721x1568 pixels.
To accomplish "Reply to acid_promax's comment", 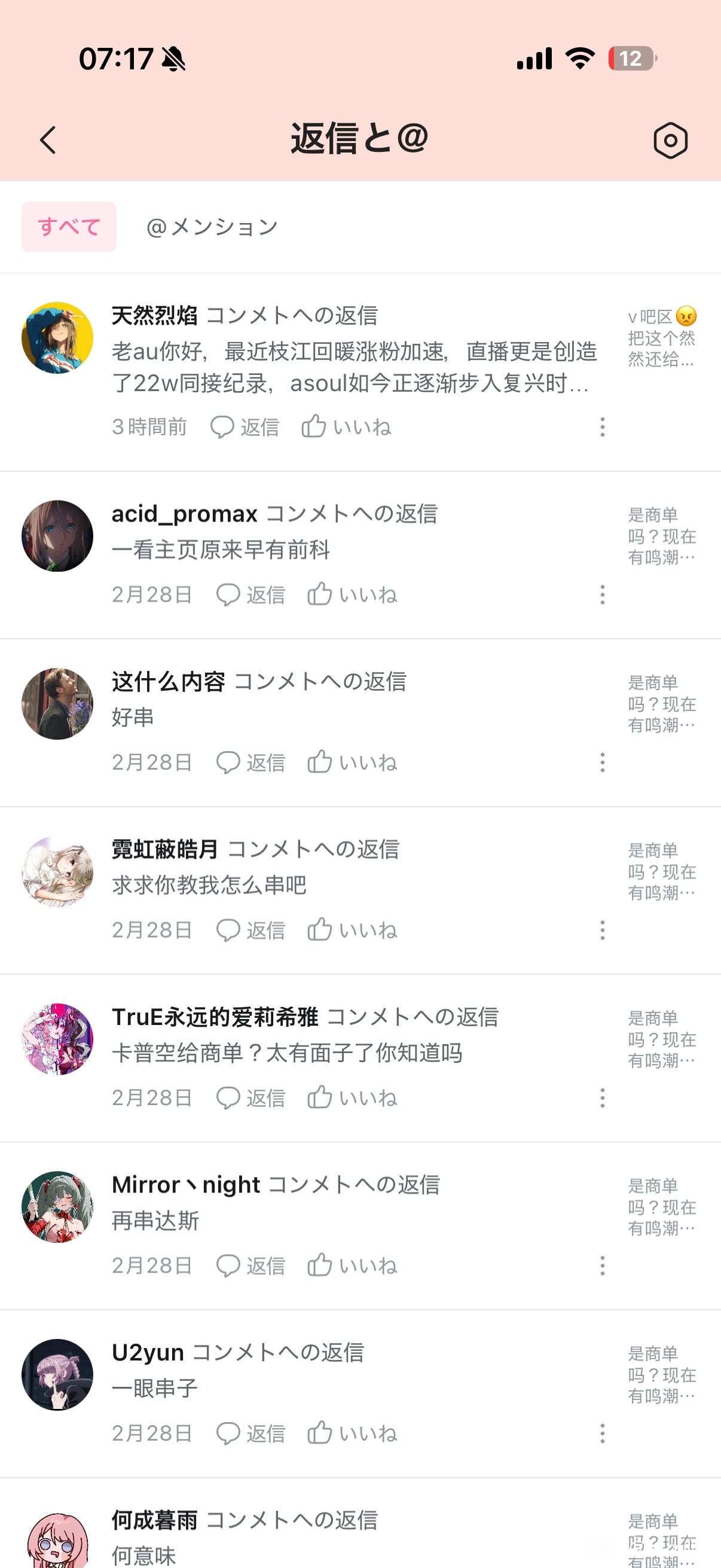I will pos(250,594).
